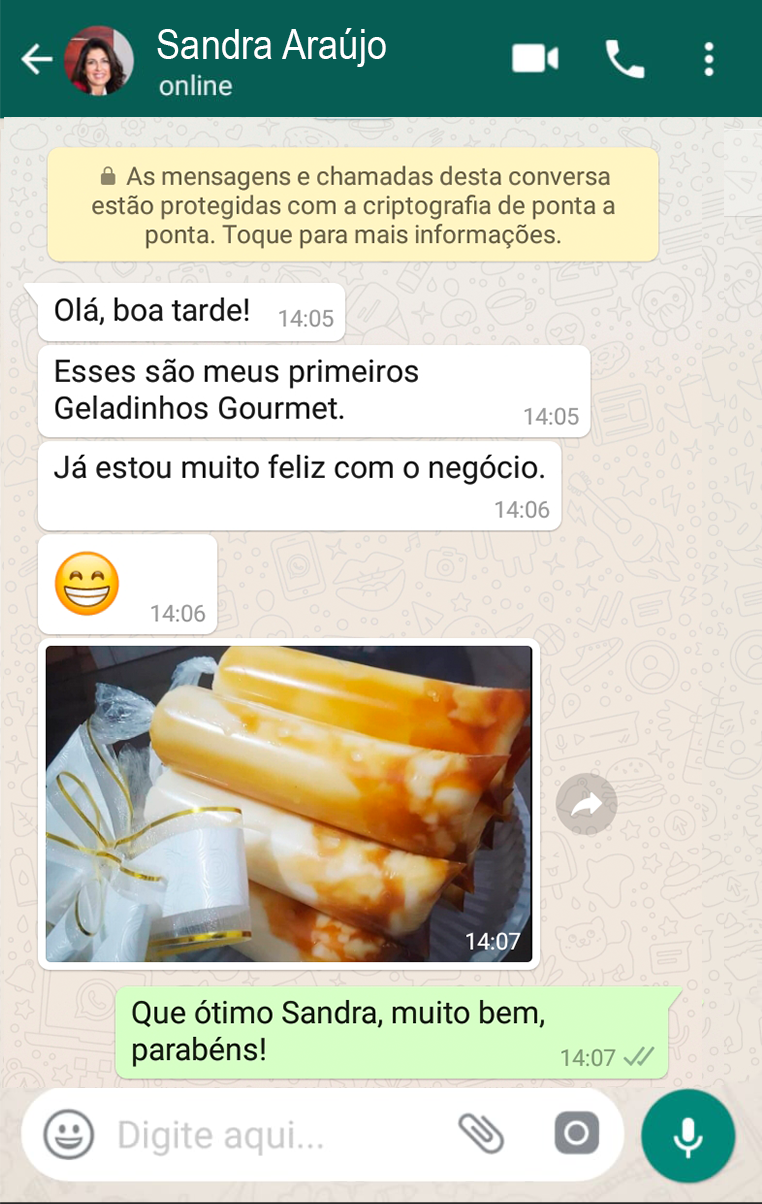Tap the microphone to record a voice message
Screen dimensions: 762x1204
pos(686,1134)
